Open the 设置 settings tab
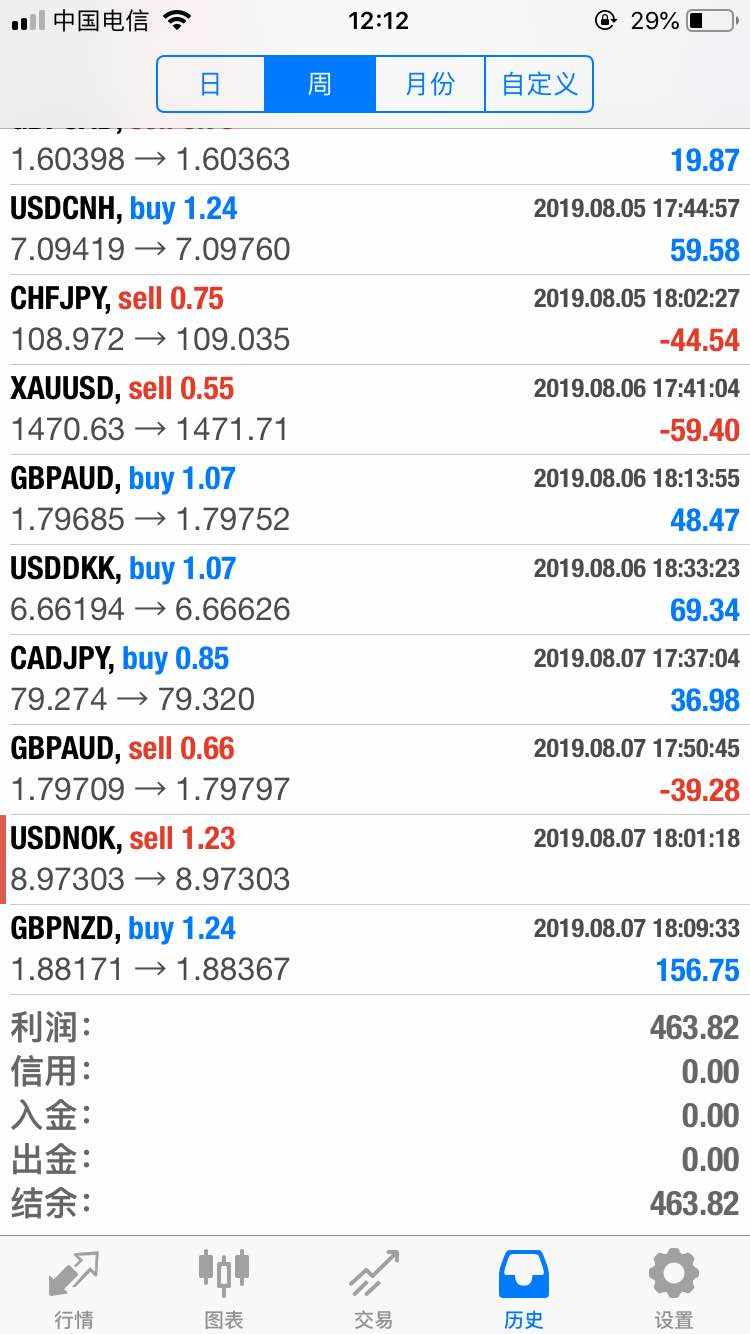 674,1288
